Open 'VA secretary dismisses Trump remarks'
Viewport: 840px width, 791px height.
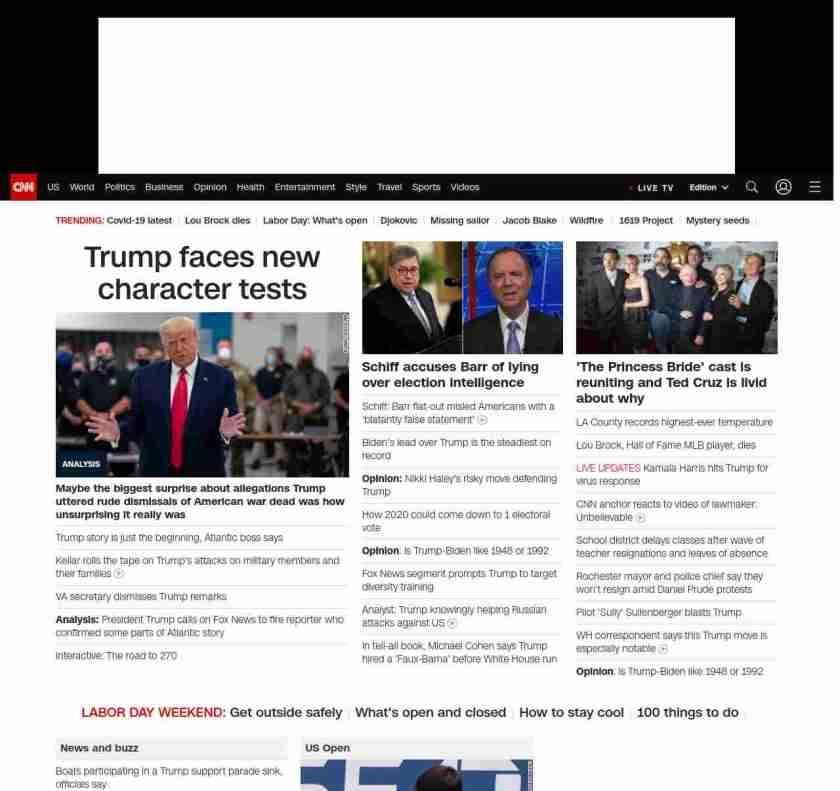(x=141, y=597)
